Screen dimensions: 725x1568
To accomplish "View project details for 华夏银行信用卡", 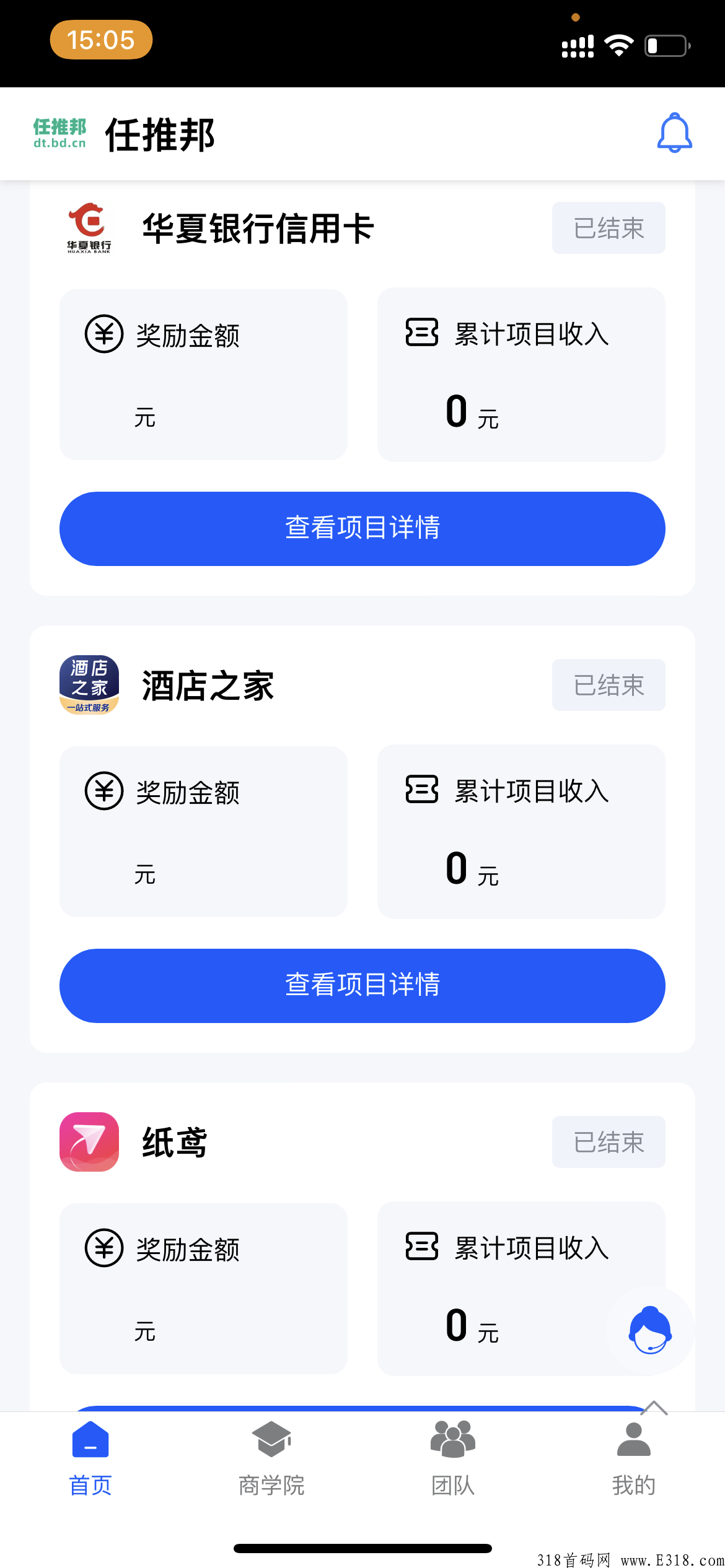I will pyautogui.click(x=362, y=528).
